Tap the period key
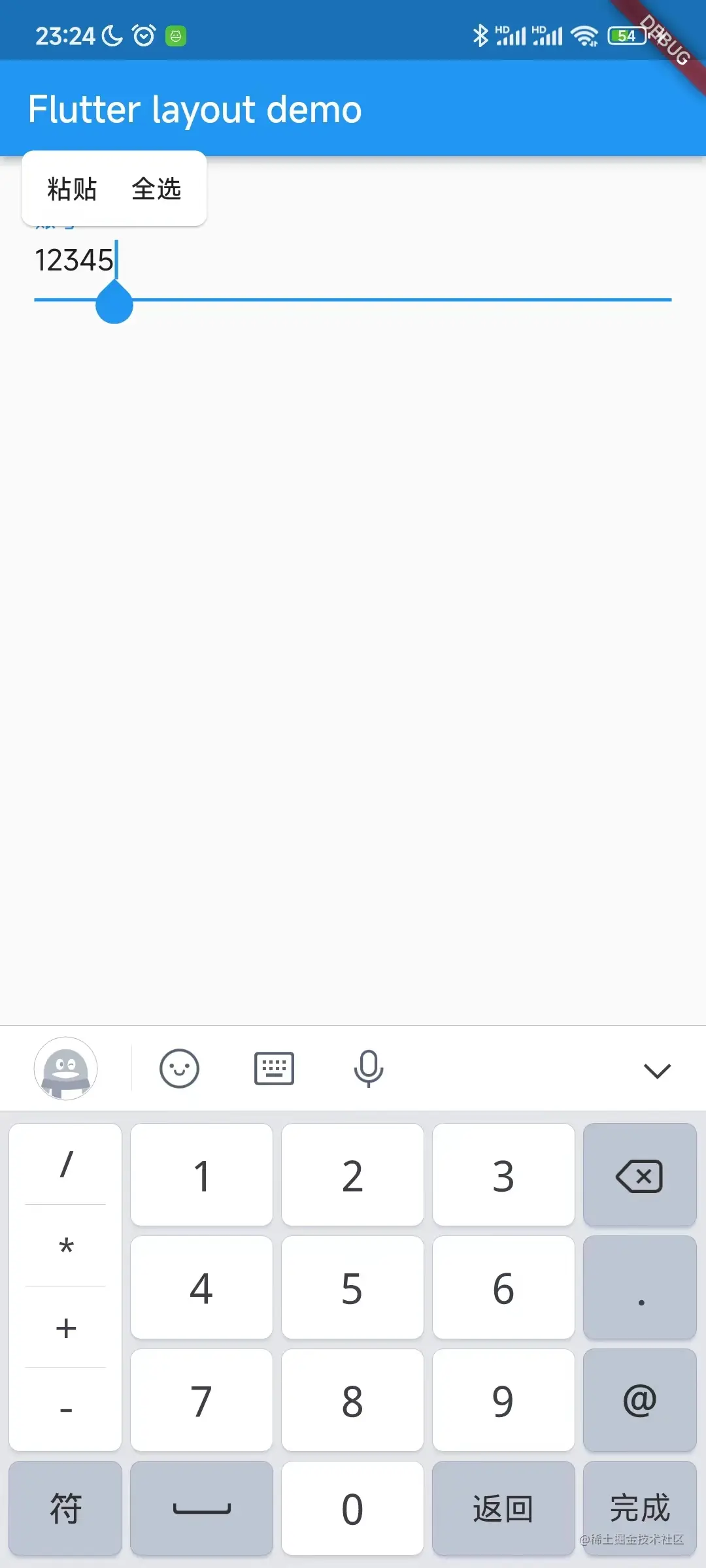The height and width of the screenshot is (1568, 706). [639, 1288]
